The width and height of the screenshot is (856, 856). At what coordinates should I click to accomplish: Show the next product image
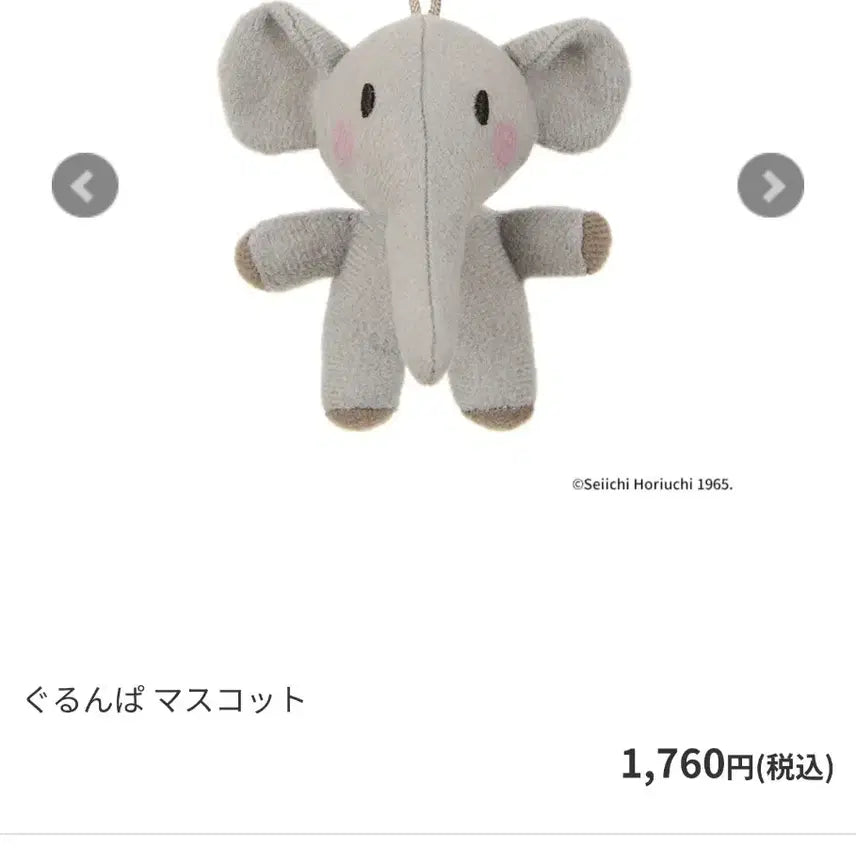pos(770,185)
